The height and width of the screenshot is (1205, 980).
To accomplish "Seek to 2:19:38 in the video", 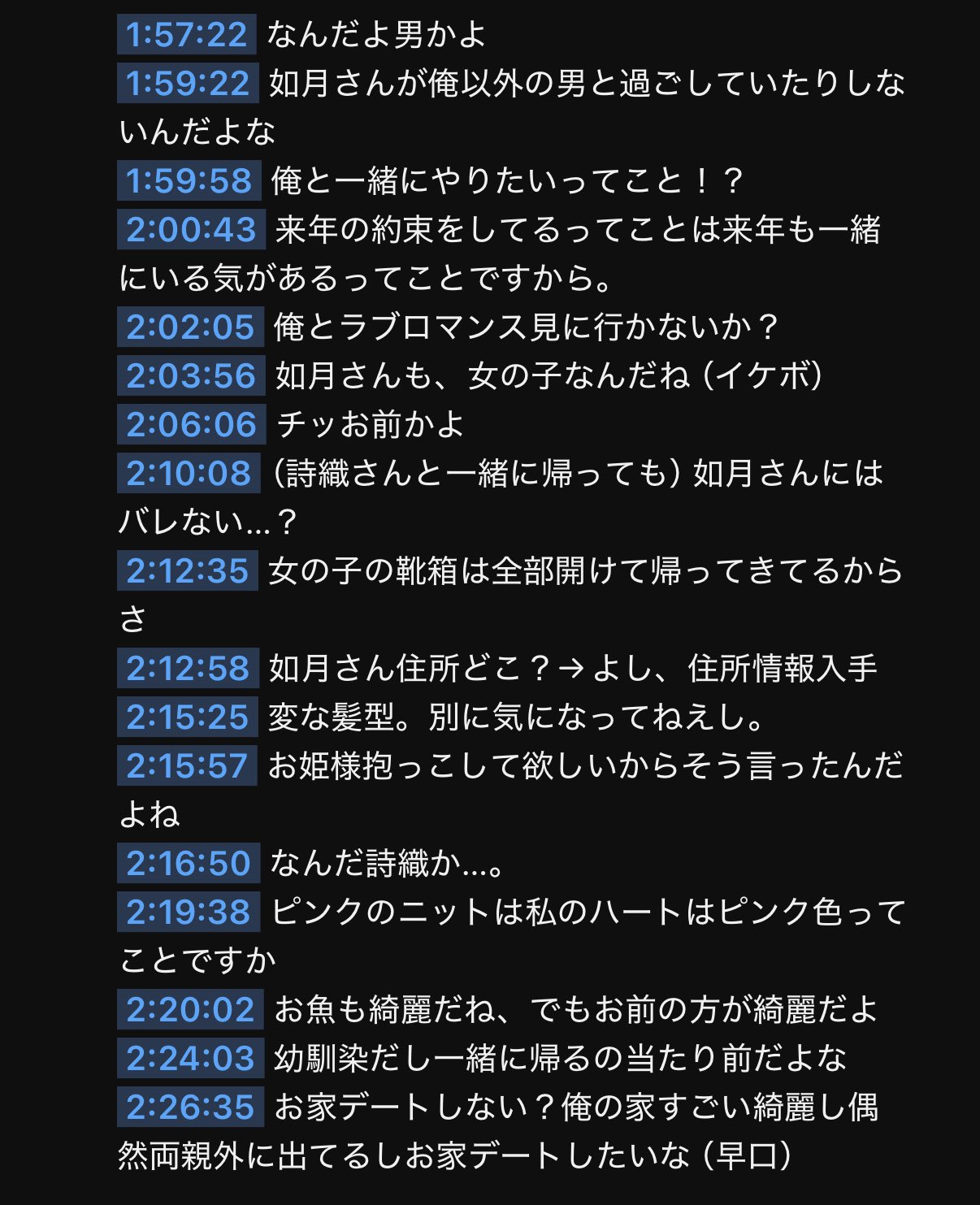I will pos(189,912).
